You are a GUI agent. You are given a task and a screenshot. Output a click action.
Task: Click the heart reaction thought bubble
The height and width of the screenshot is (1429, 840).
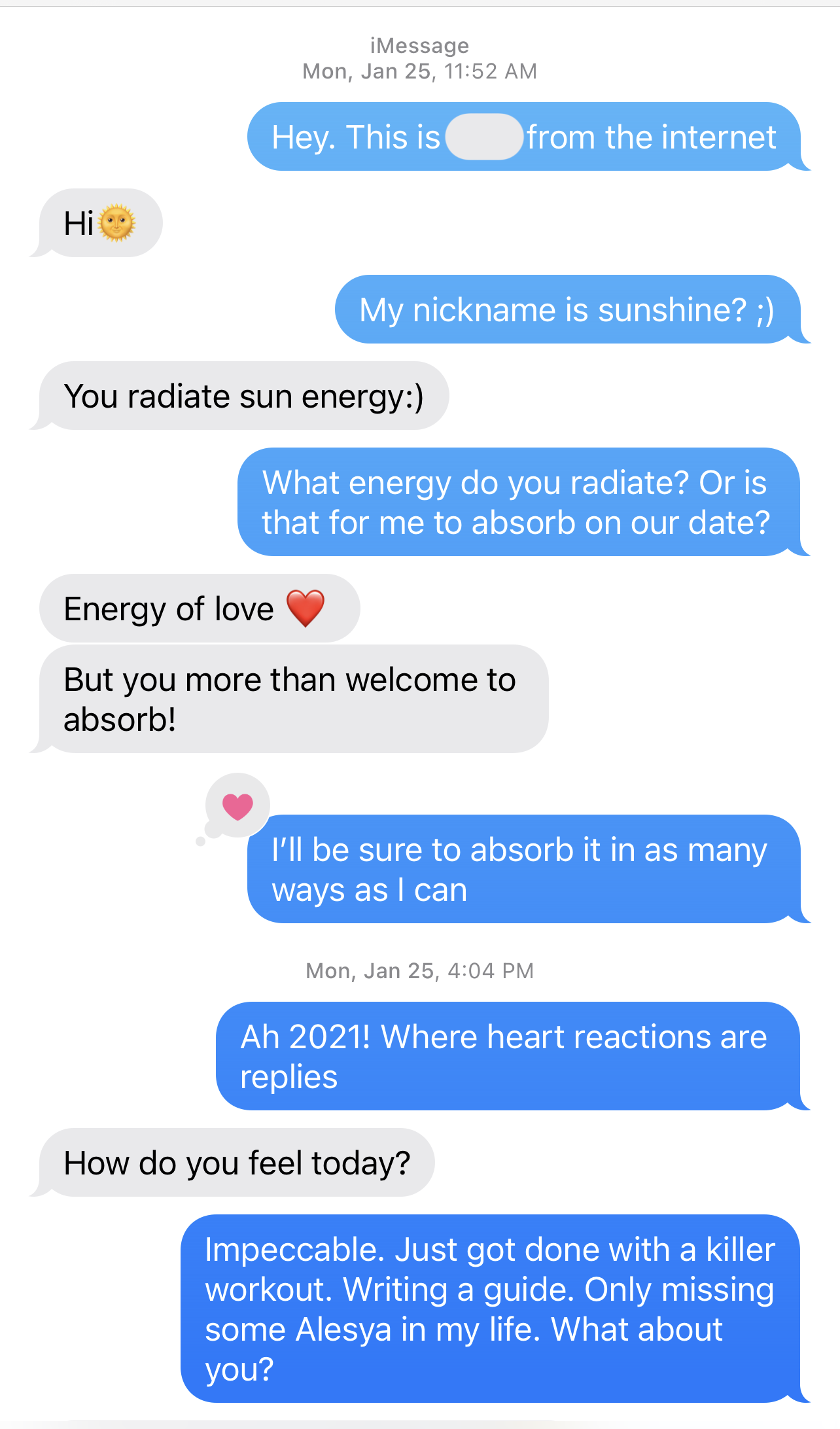tap(237, 805)
